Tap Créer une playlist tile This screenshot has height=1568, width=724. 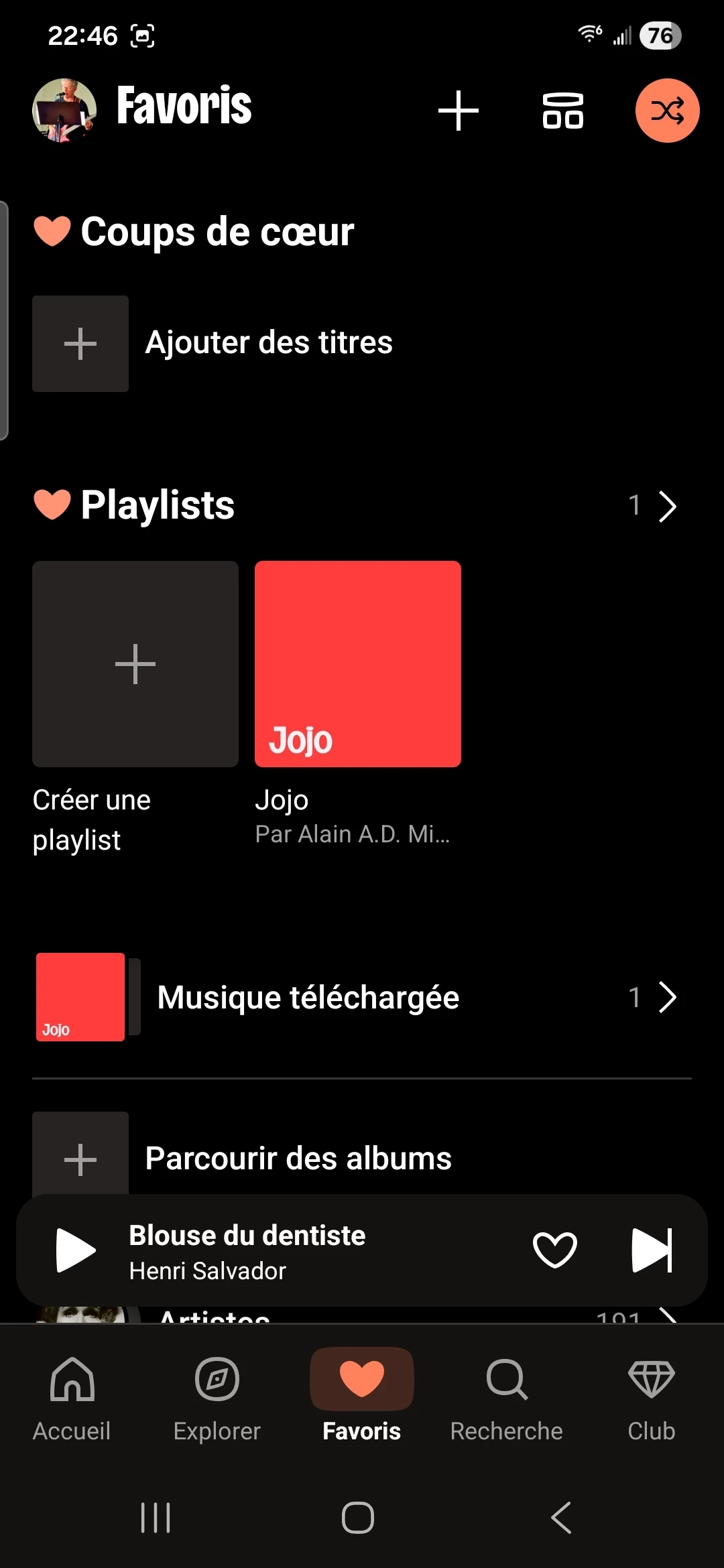coord(135,664)
